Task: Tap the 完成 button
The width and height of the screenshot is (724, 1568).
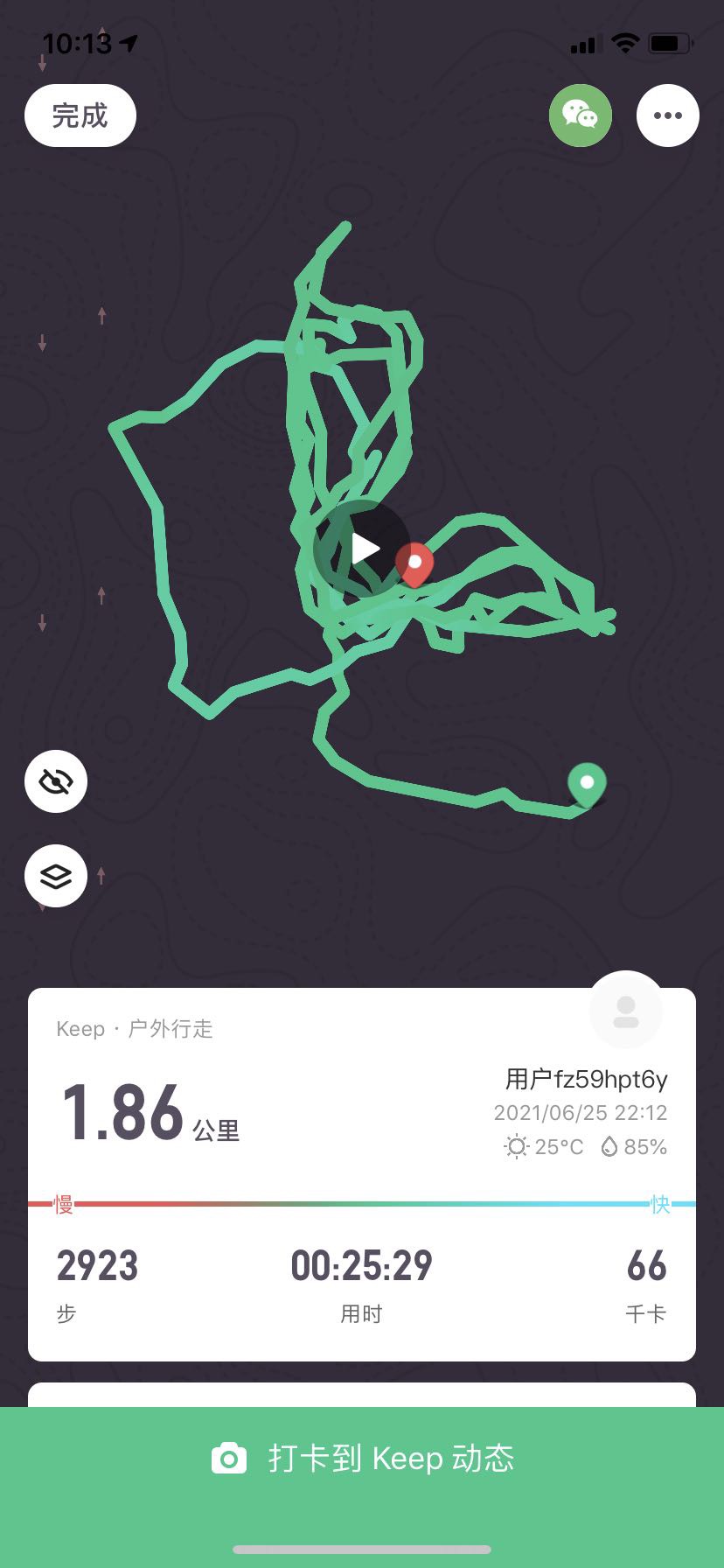Action: pyautogui.click(x=80, y=115)
